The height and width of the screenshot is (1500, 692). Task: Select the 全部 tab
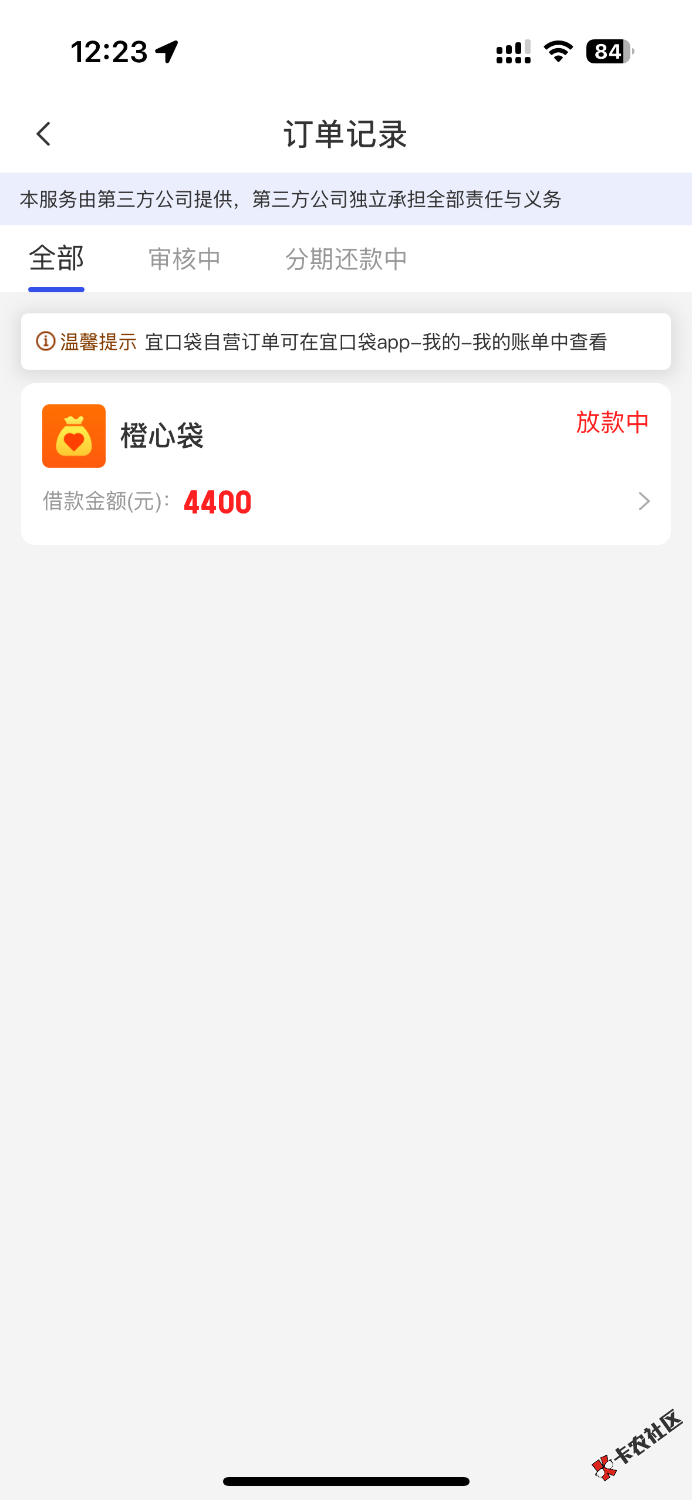coord(56,259)
